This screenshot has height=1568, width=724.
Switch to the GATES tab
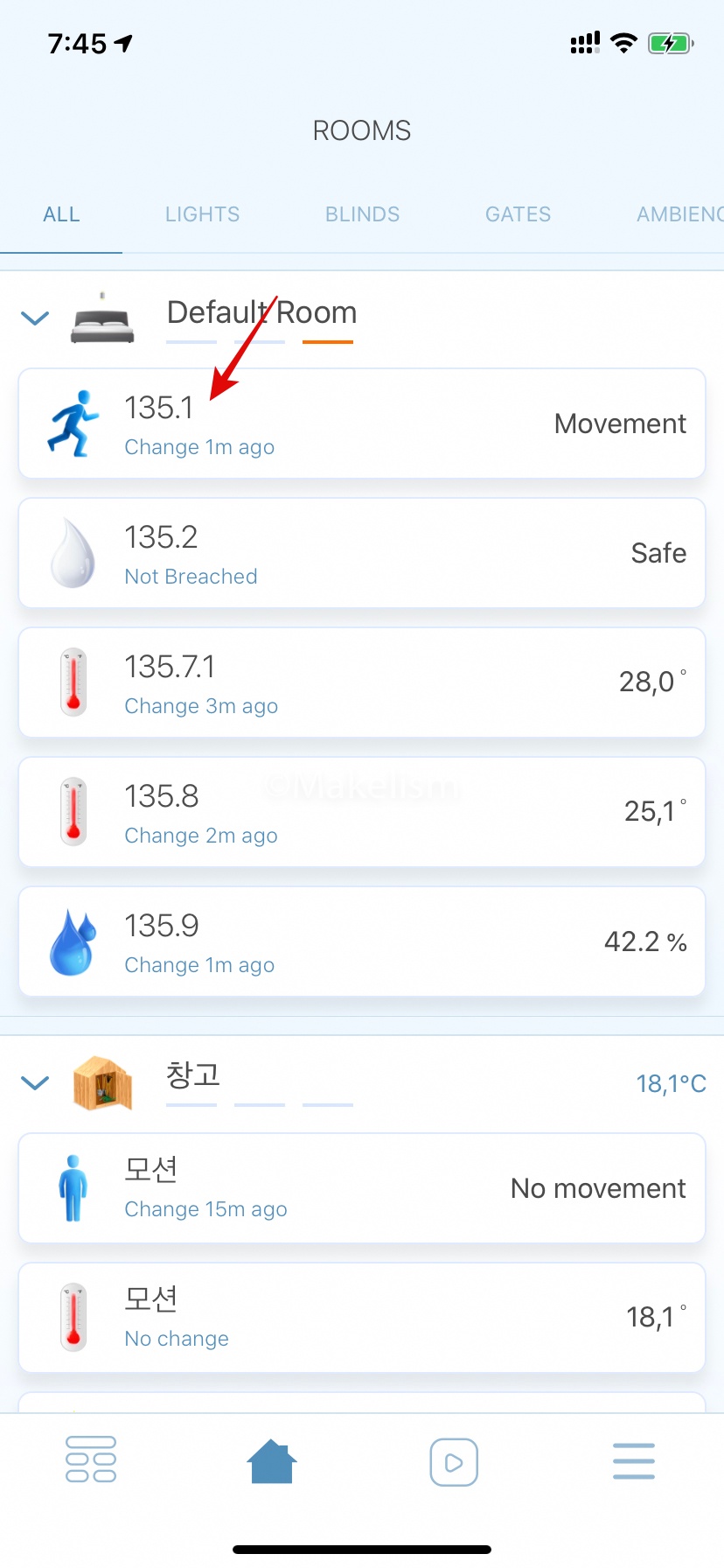(x=518, y=214)
